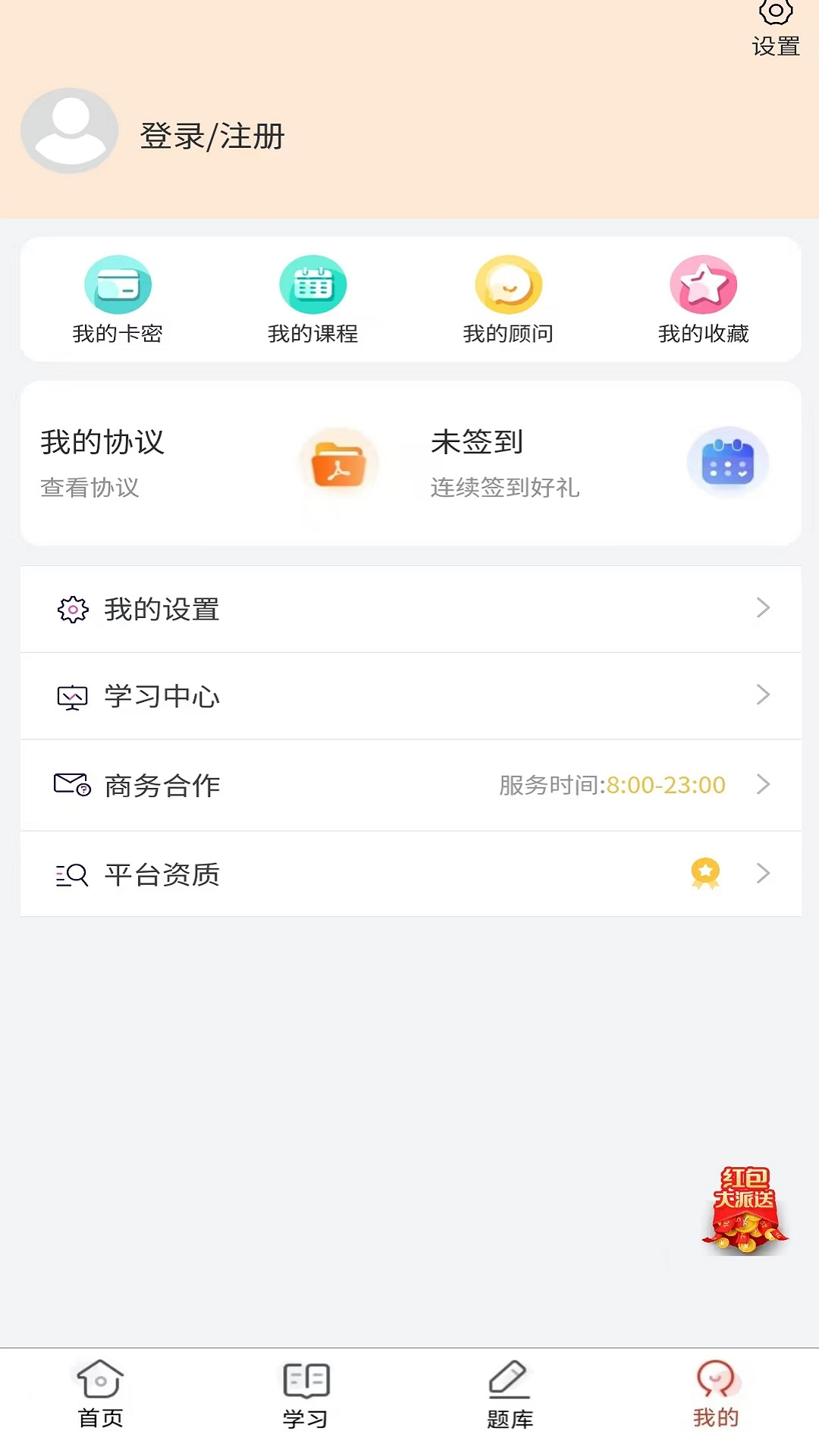Click 查看协议 link
Screen dimensions: 819x1456
tap(89, 489)
